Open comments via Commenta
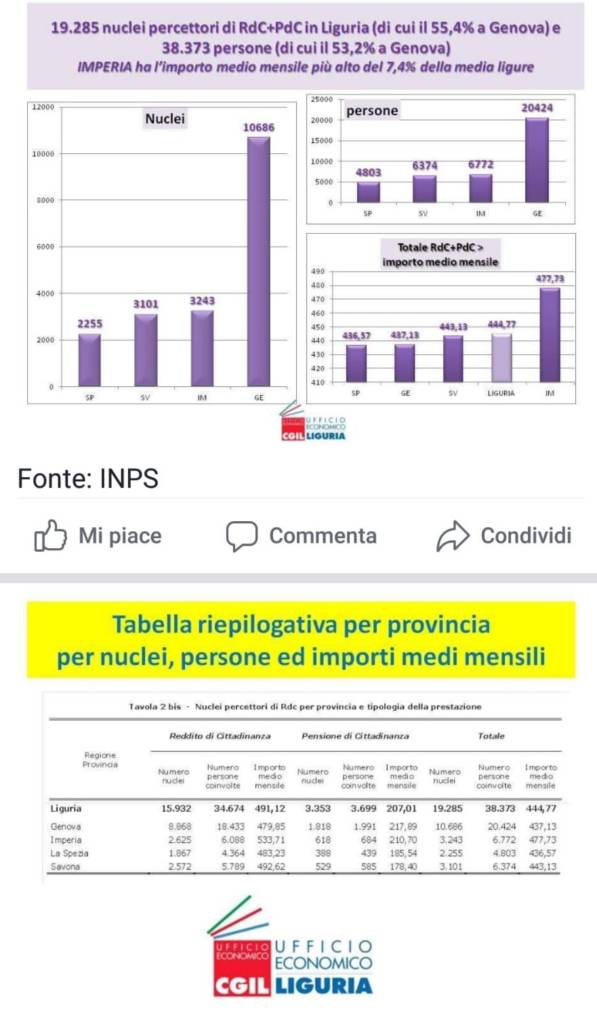The width and height of the screenshot is (597, 1024). (301, 536)
